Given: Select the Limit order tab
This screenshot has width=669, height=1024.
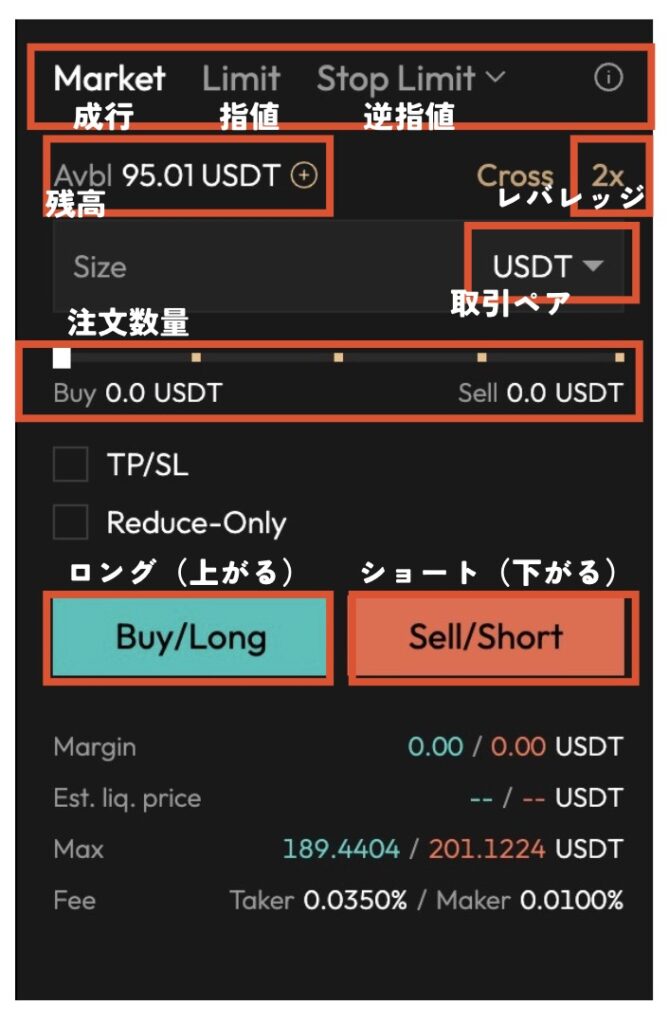Looking at the screenshot, I should (241, 78).
